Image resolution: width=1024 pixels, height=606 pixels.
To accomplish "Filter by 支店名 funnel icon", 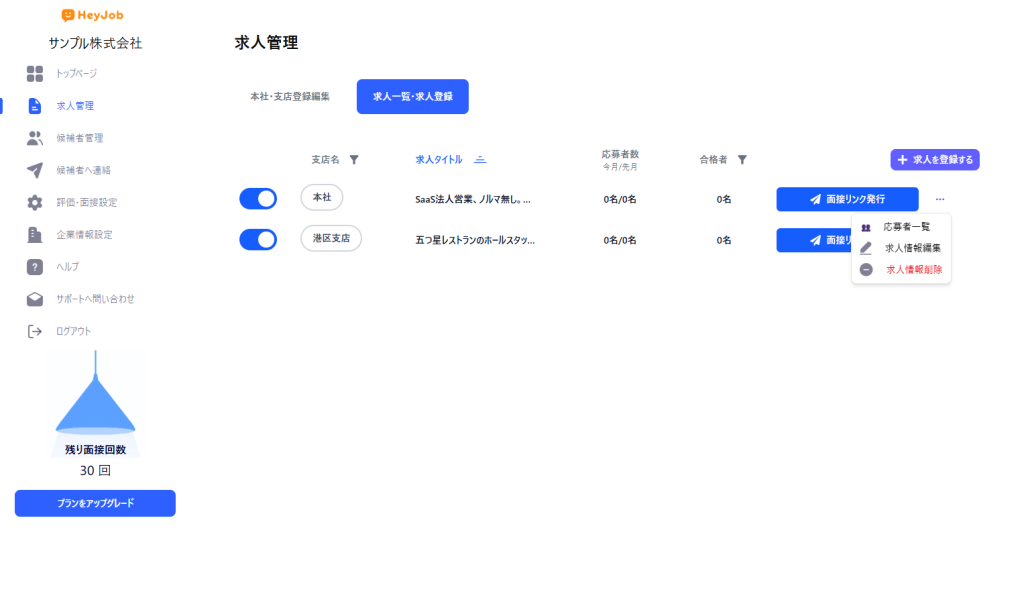I will [354, 159].
